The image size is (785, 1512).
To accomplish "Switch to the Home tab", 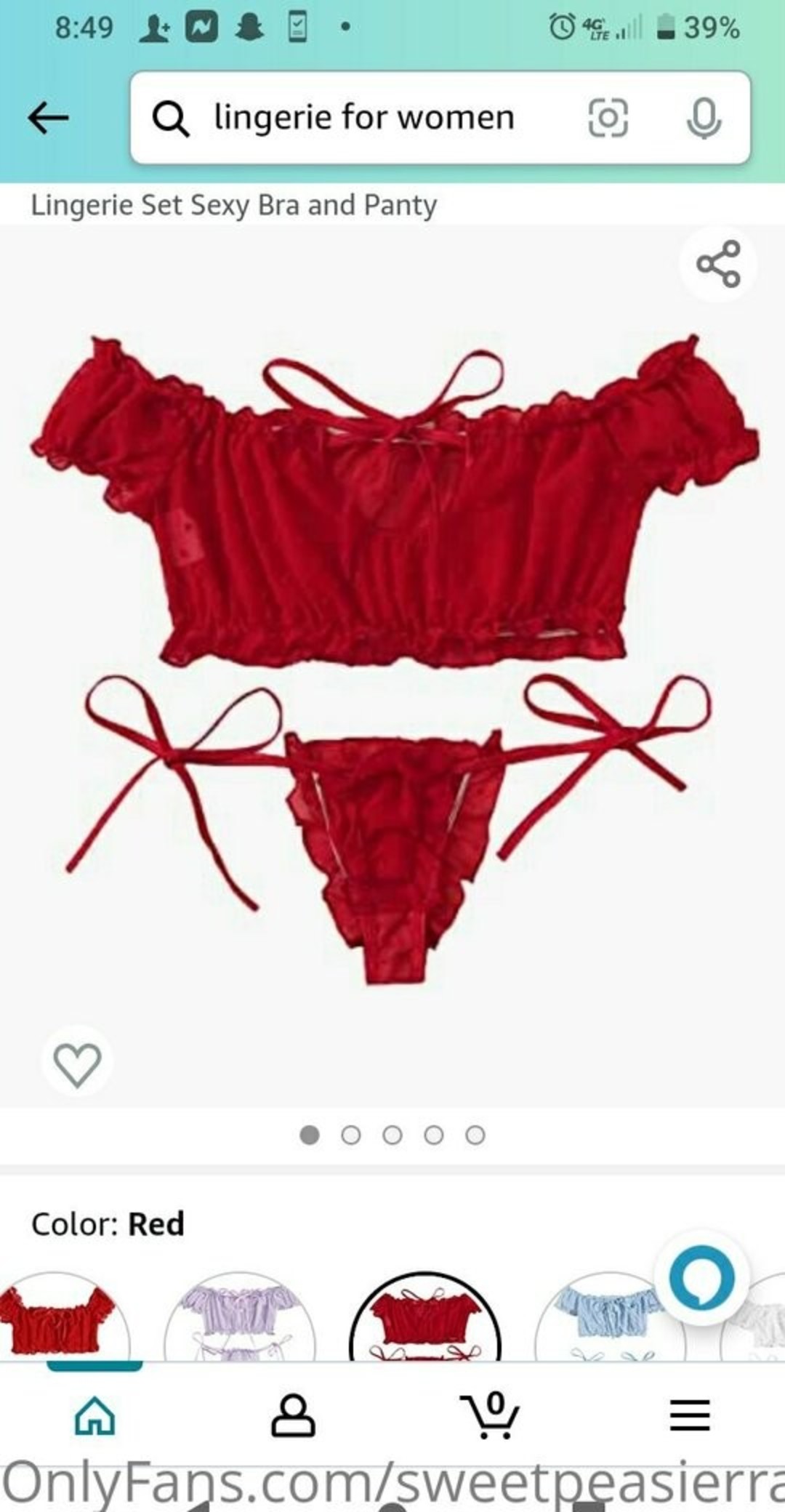I will pos(95,1416).
